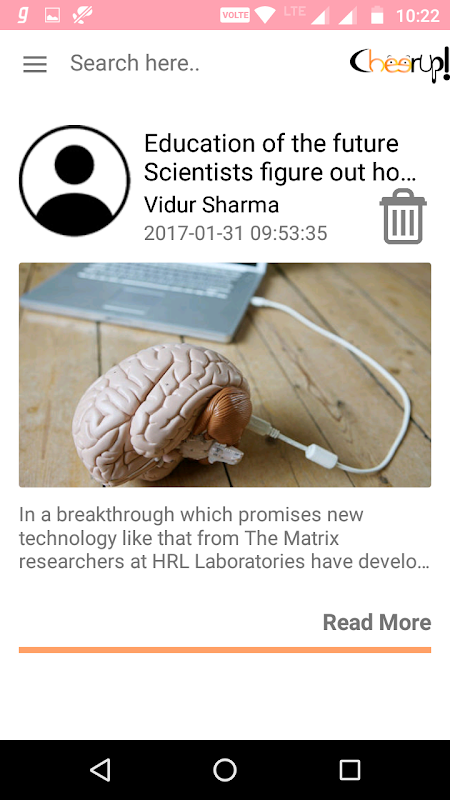Image resolution: width=450 pixels, height=800 pixels.
Task: Open Vidur Sharma's profile avatar
Action: pyautogui.click(x=74, y=181)
